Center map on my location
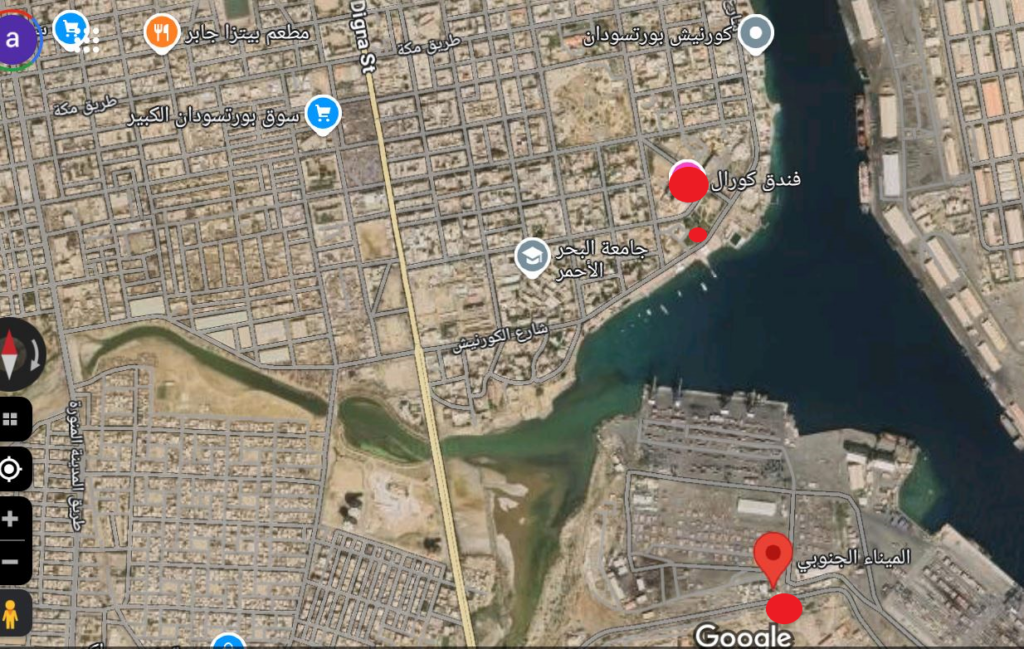The width and height of the screenshot is (1024, 649). click(x=11, y=469)
